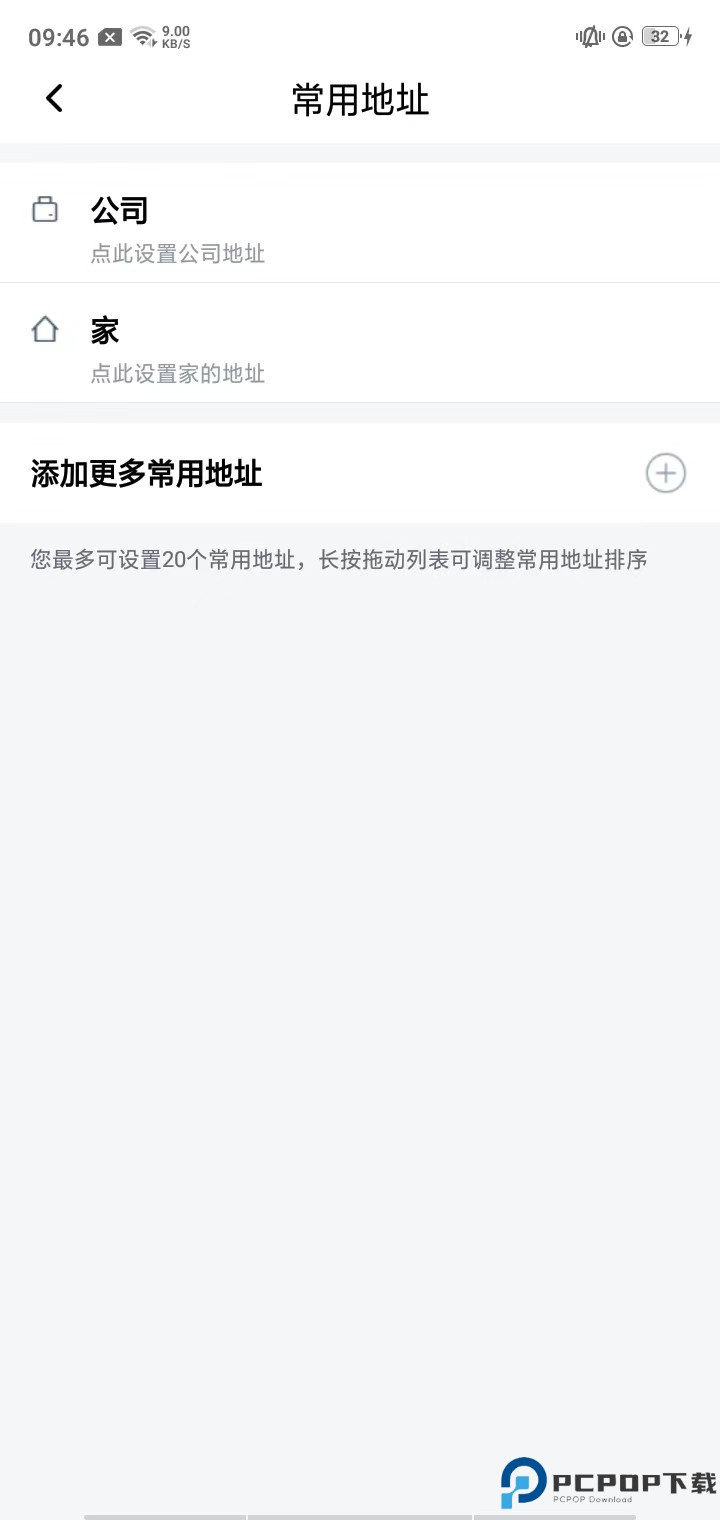Go back from the 常用地址 page
Screen dimensions: 720x1520
[x=54, y=98]
